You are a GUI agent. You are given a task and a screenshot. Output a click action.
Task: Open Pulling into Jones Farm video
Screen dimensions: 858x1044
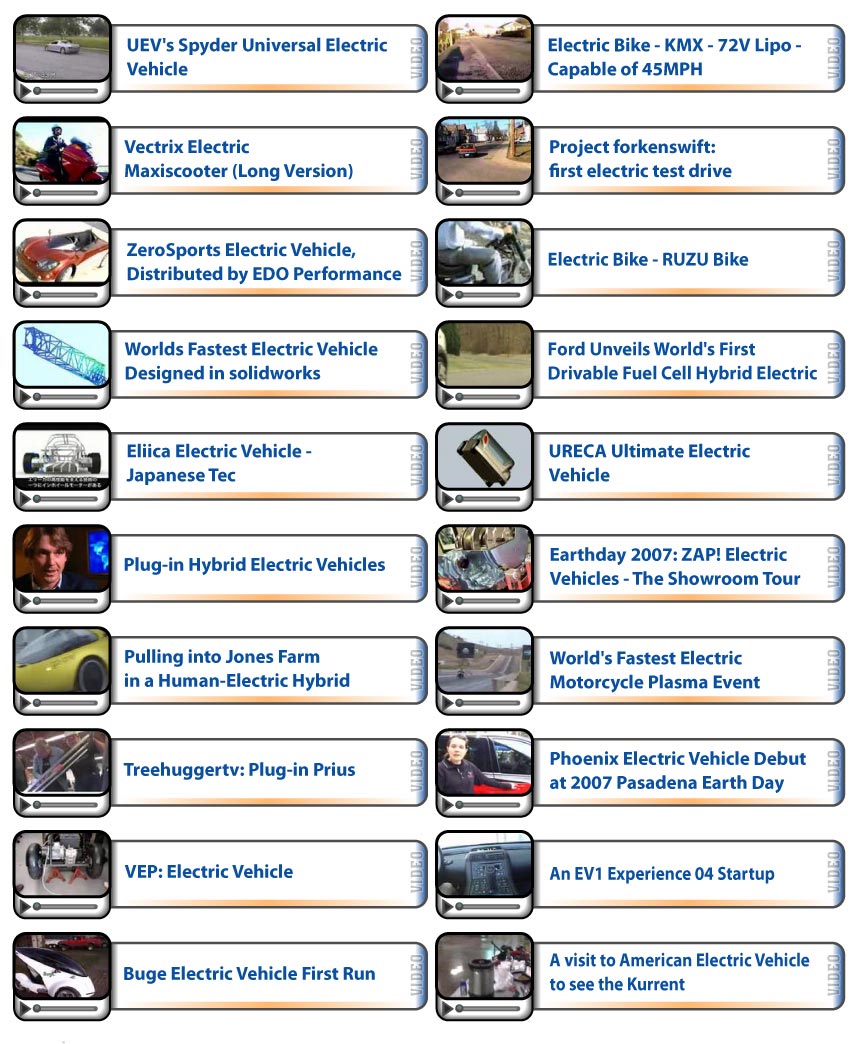pos(236,669)
